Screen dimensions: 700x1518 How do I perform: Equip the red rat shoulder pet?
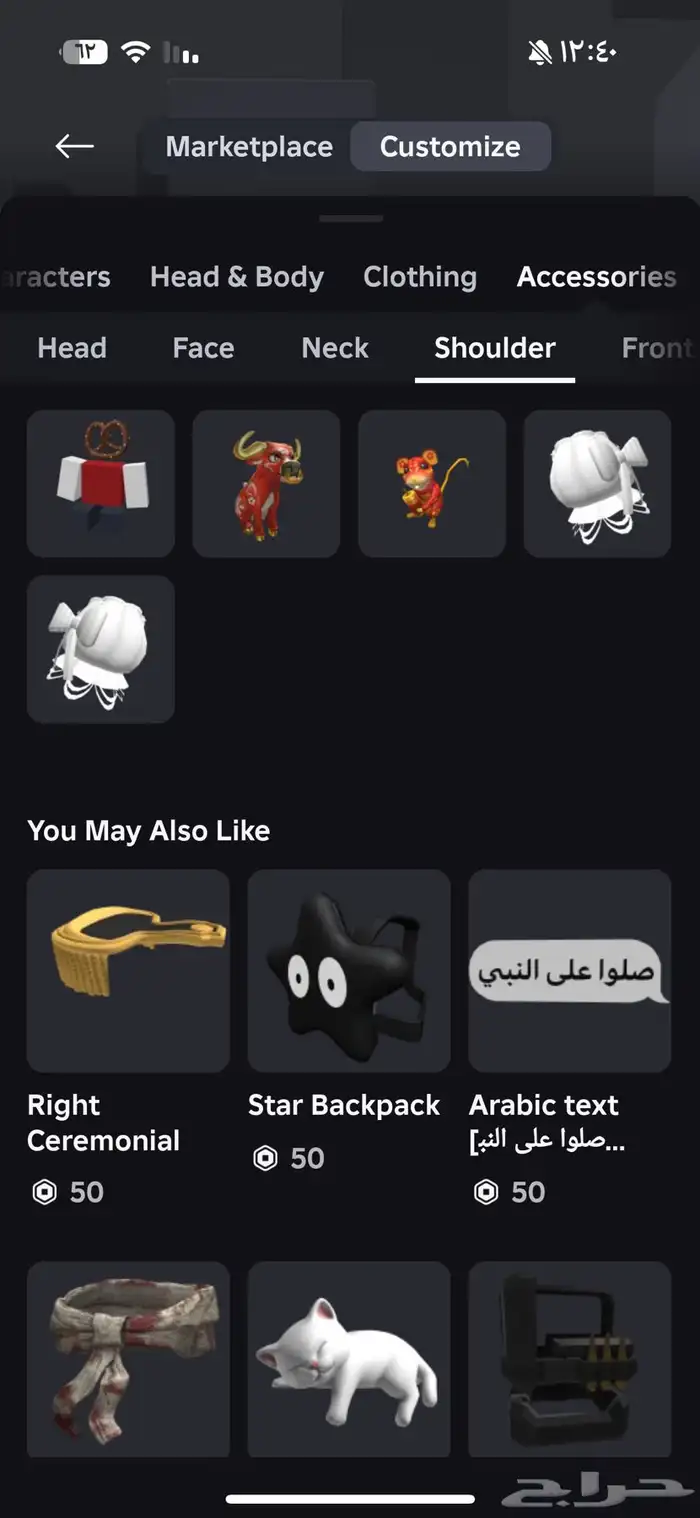[432, 483]
